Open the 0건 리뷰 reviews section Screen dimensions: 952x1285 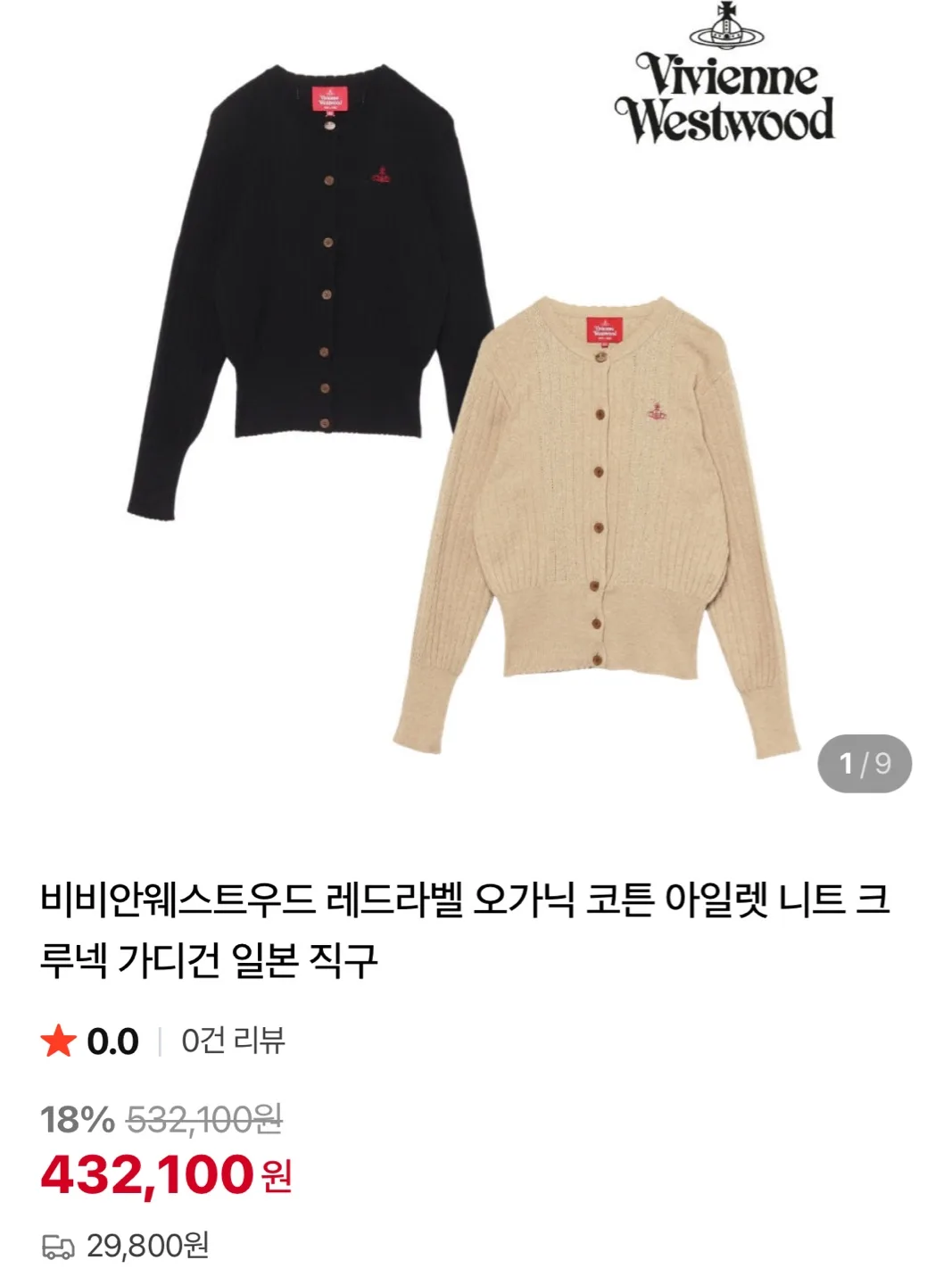pos(233,1040)
